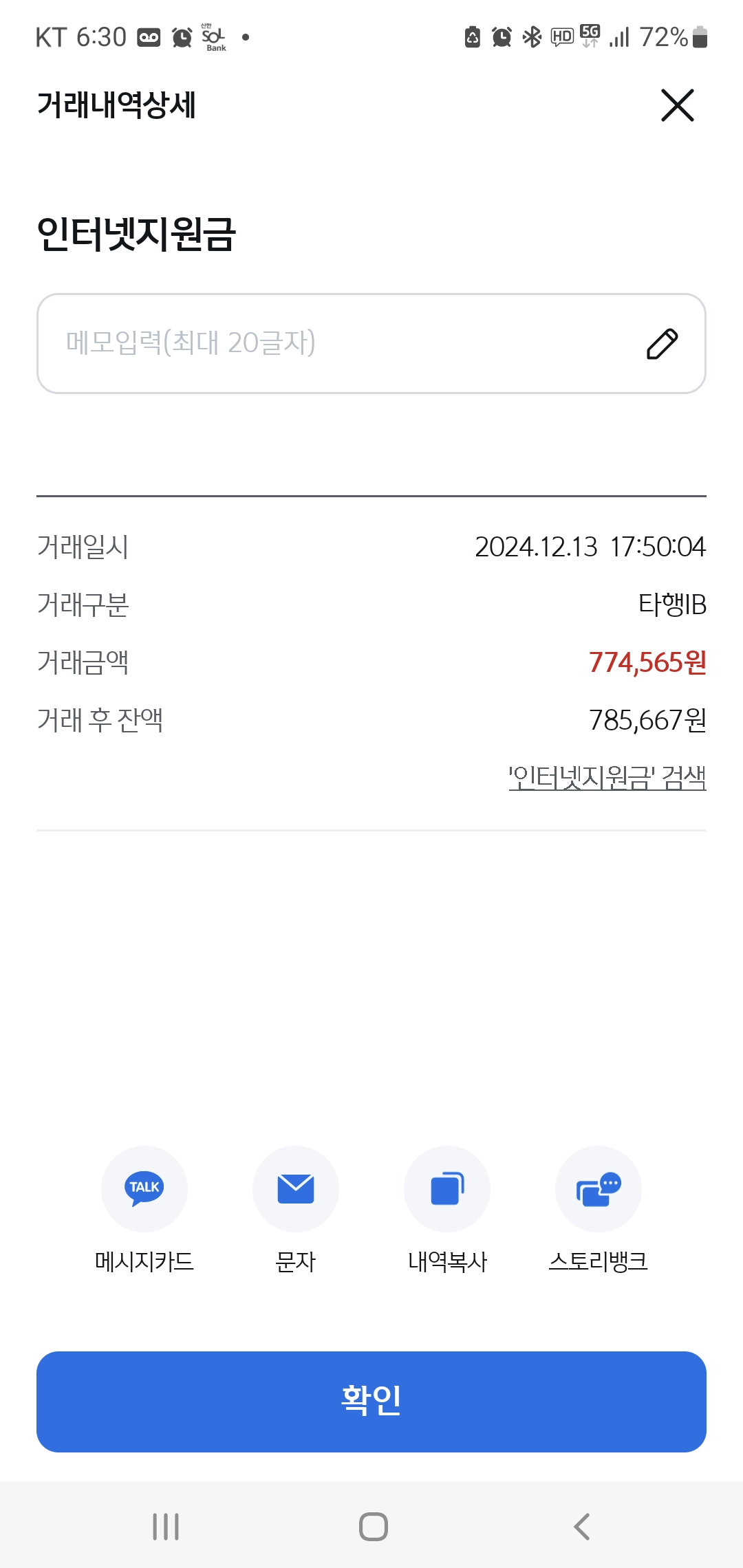Open recent apps from navigation bar
This screenshot has width=743, height=1568.
pyautogui.click(x=166, y=1527)
